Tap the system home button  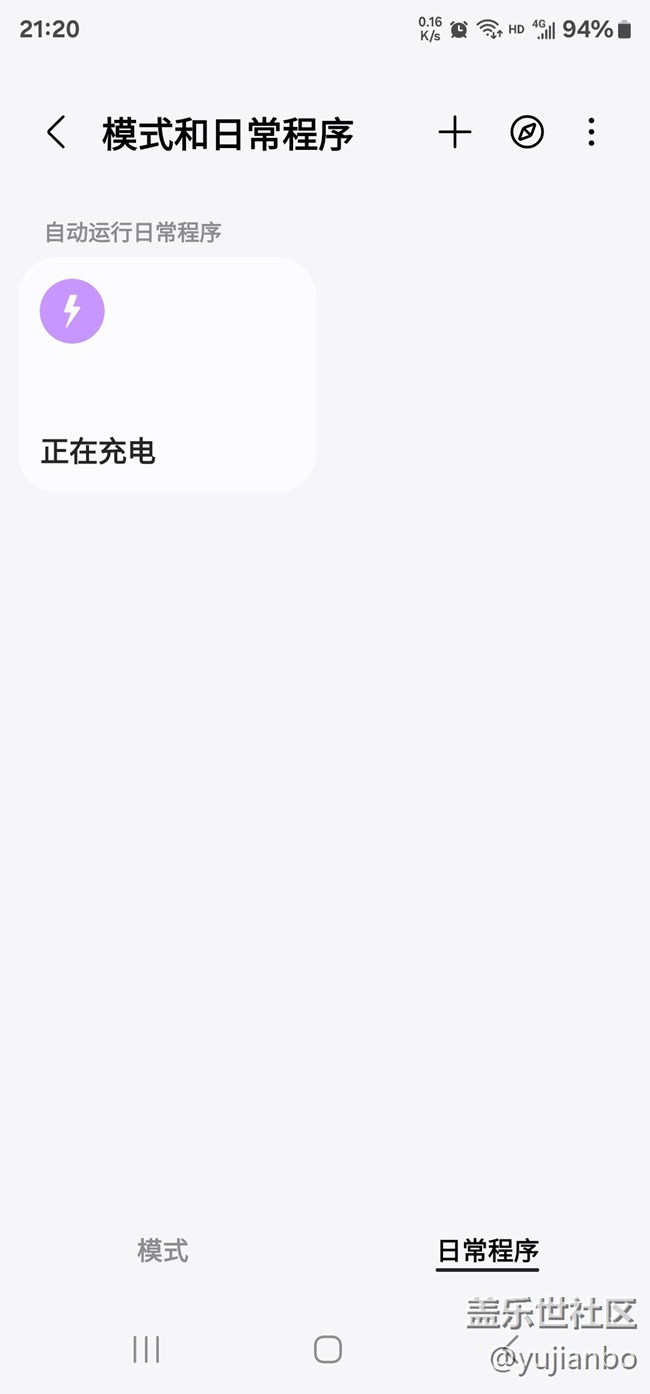pos(328,1349)
